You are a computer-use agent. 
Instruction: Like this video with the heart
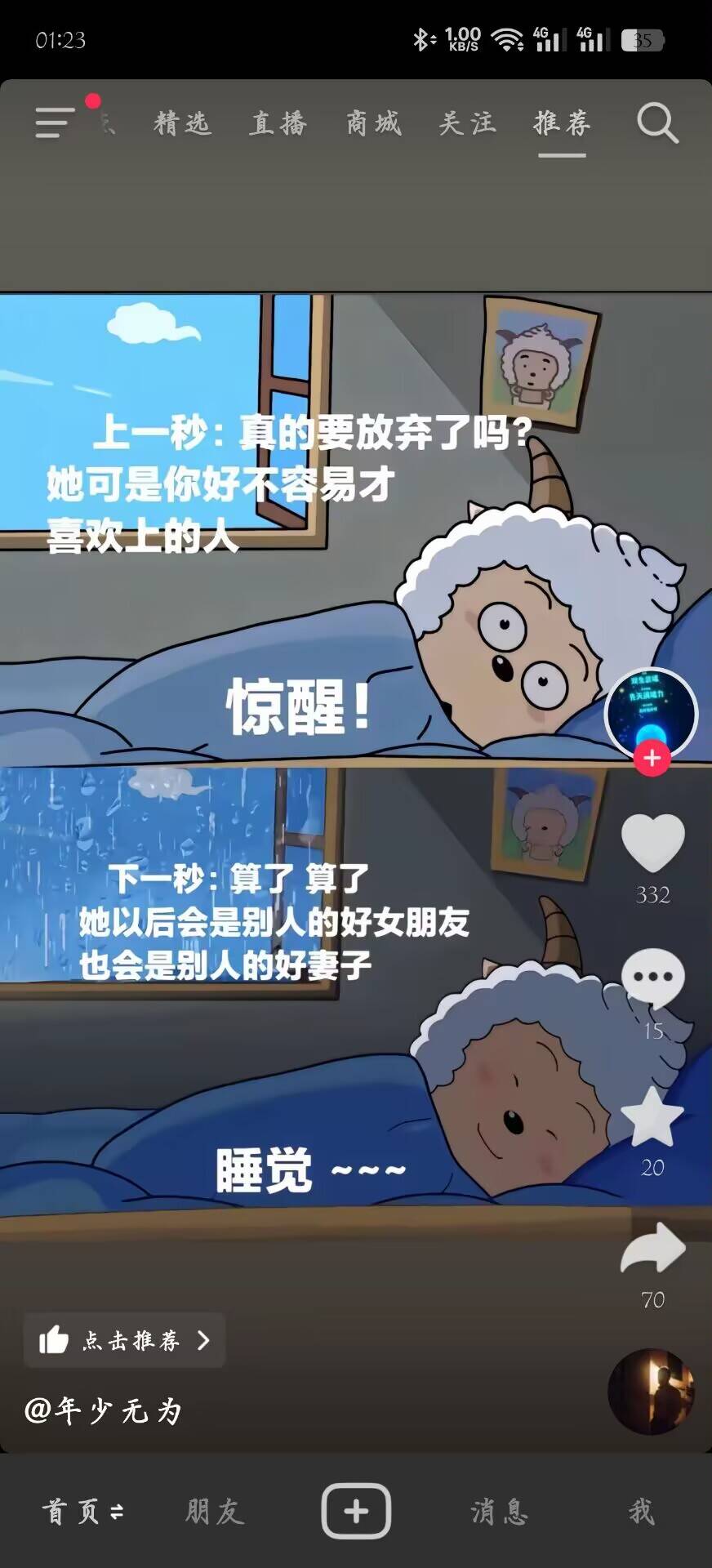[652, 844]
